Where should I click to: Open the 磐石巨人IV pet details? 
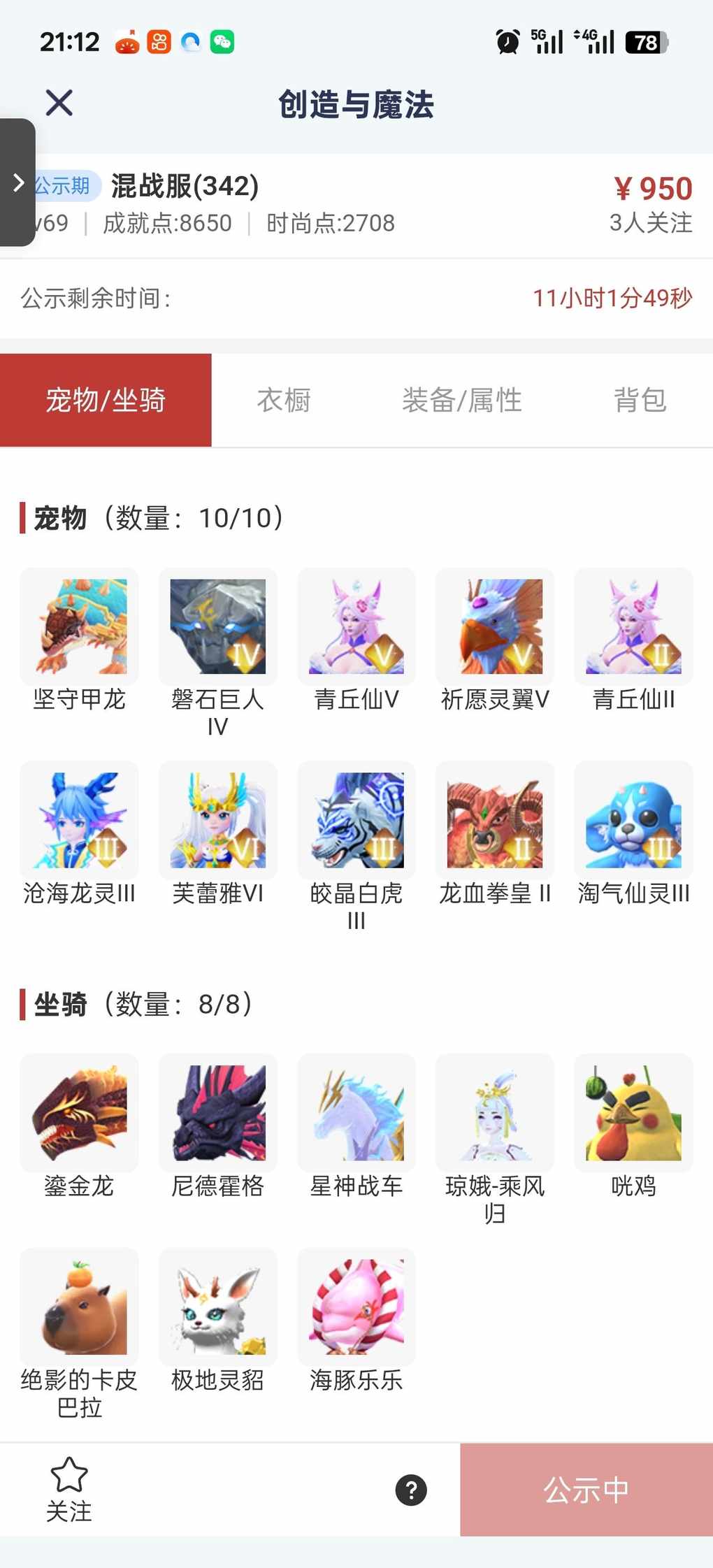217,626
